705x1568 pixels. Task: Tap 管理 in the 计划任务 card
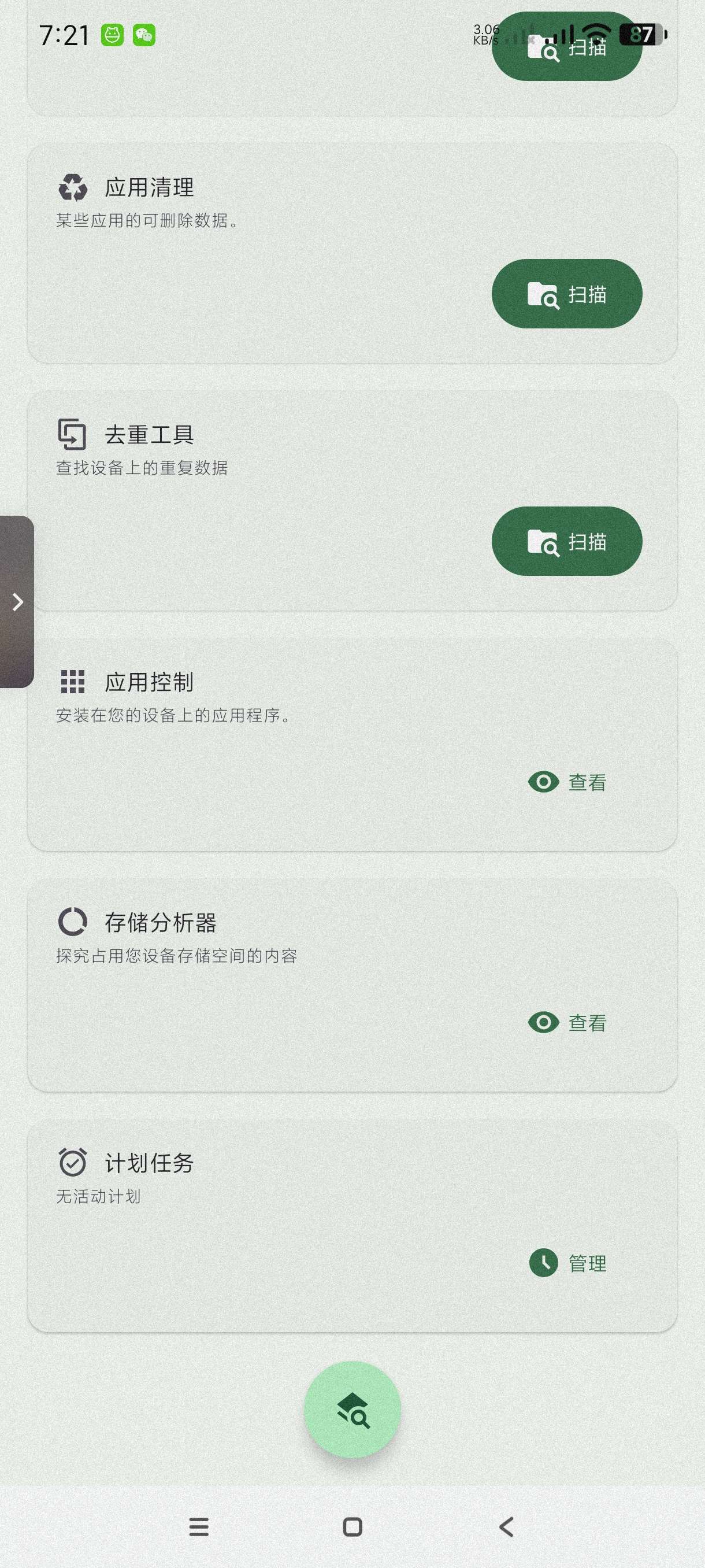coord(567,1263)
